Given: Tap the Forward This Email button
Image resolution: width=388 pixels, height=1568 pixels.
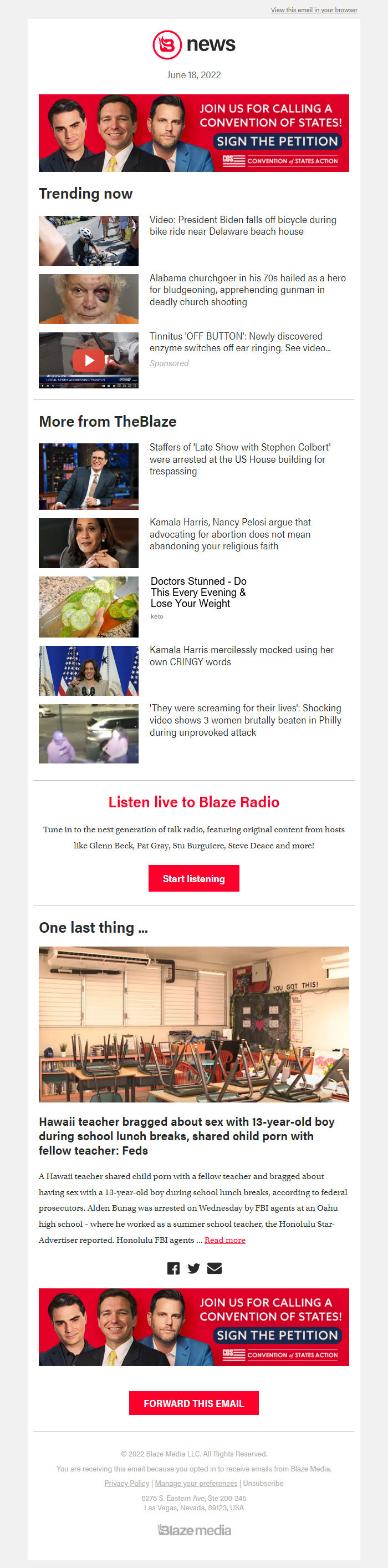Looking at the screenshot, I should click(x=193, y=1403).
